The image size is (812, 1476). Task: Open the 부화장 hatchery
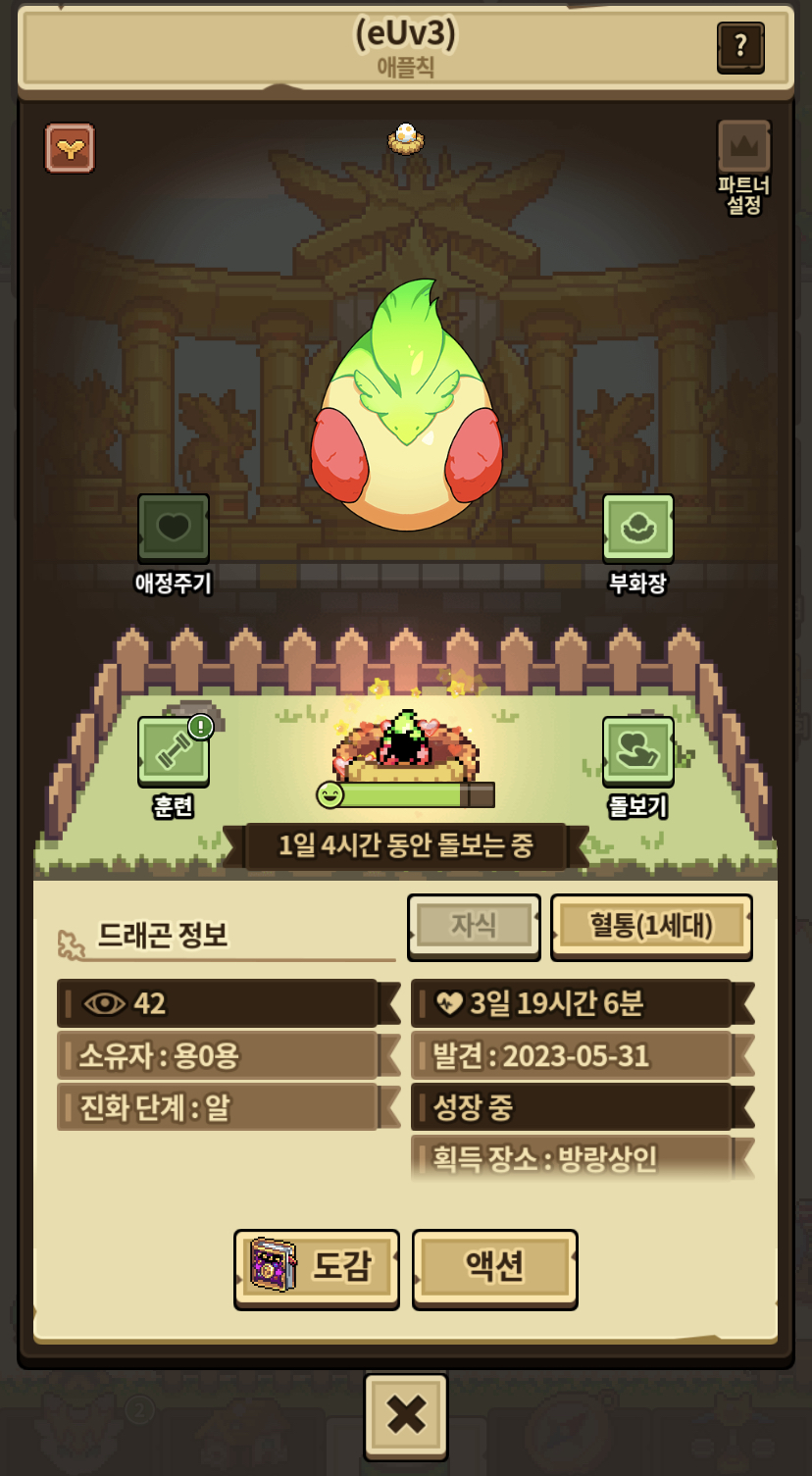[x=637, y=530]
